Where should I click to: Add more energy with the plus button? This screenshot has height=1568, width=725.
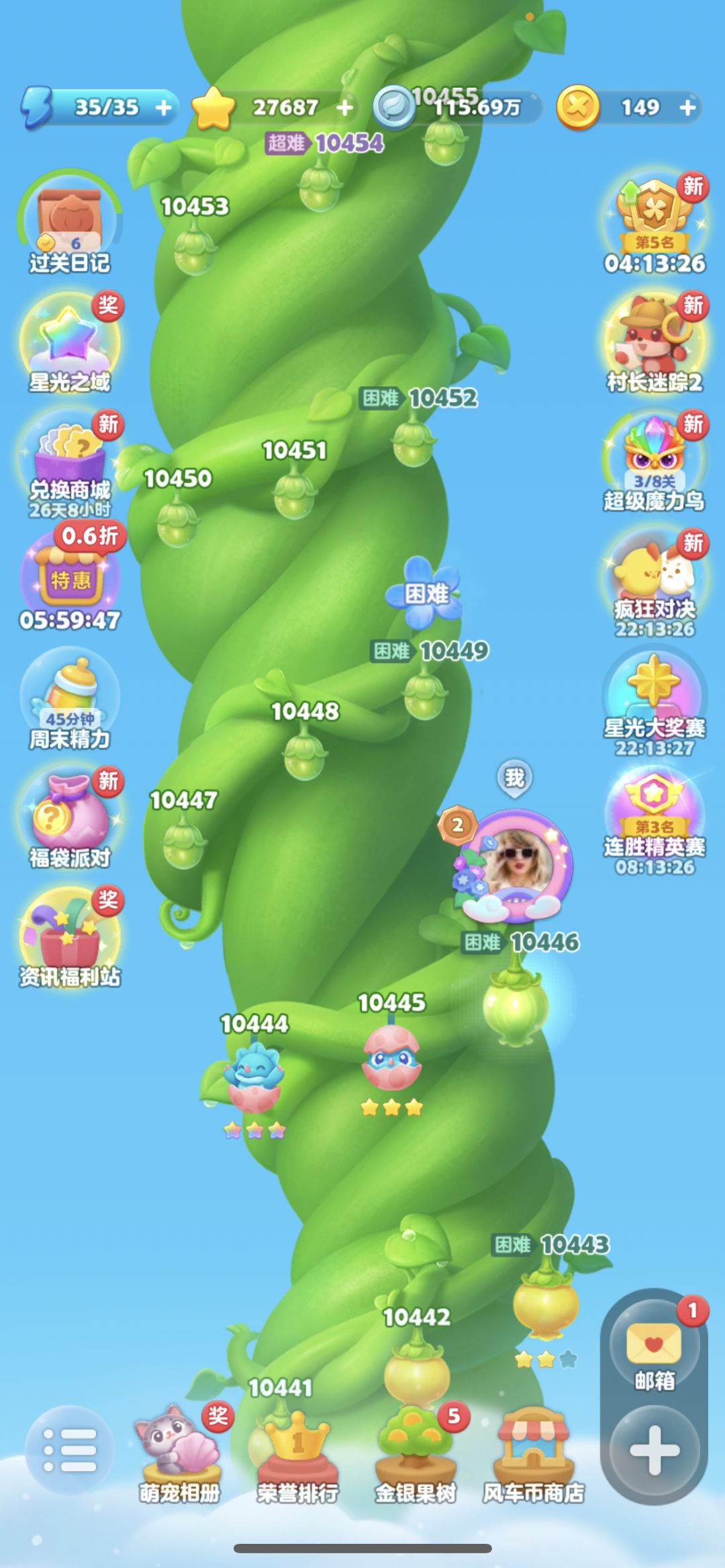[x=163, y=107]
